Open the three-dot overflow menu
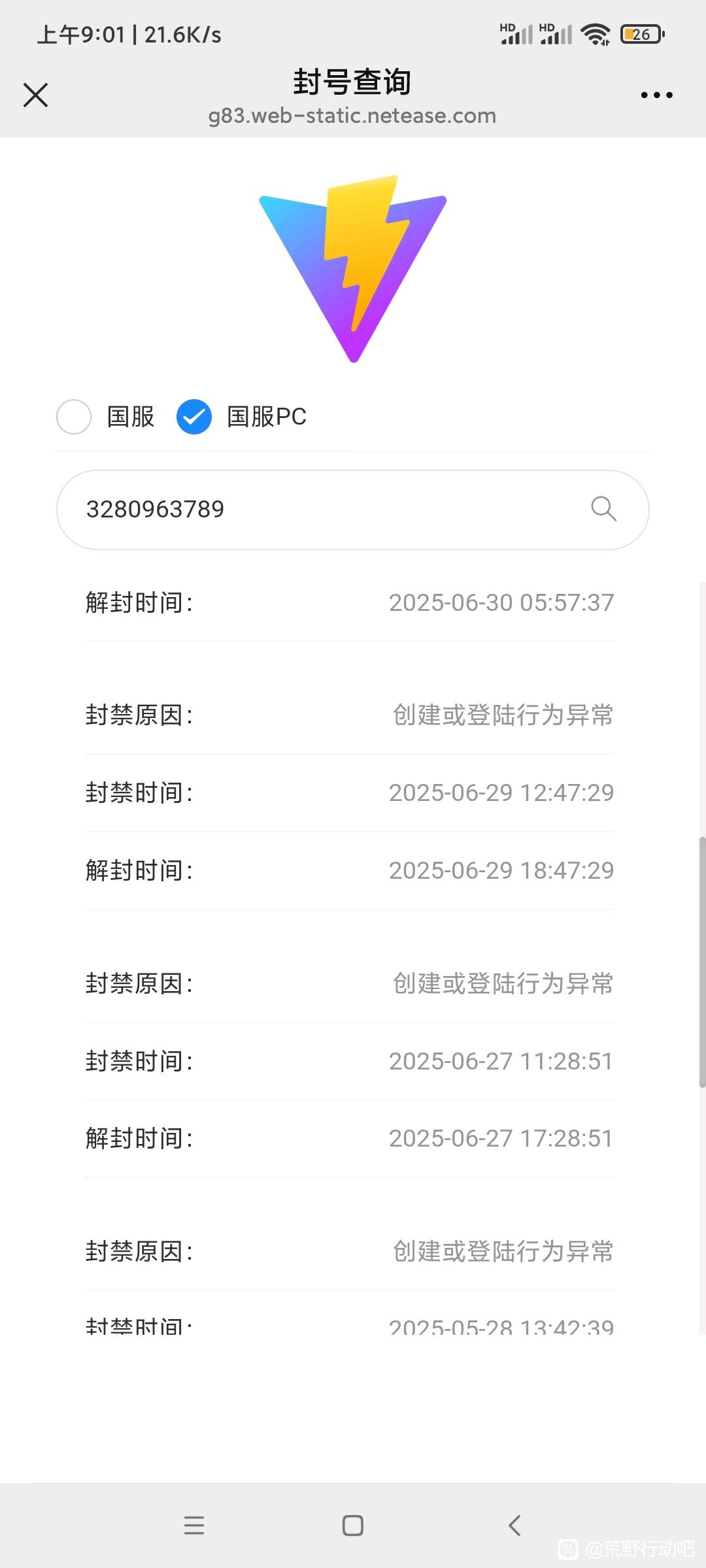Viewport: 706px width, 1568px height. [x=656, y=95]
